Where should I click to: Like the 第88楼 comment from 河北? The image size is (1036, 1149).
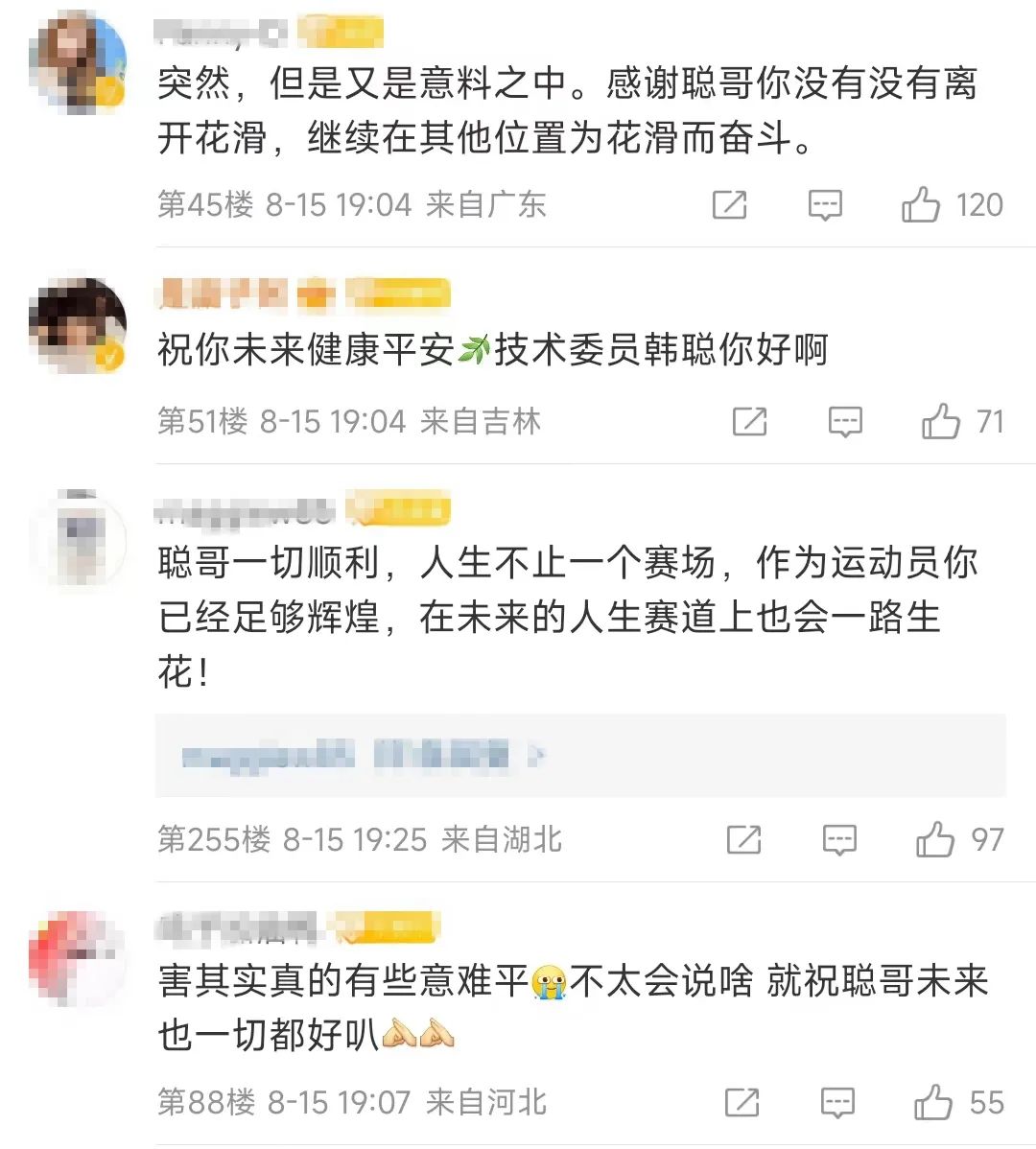pos(933,1103)
